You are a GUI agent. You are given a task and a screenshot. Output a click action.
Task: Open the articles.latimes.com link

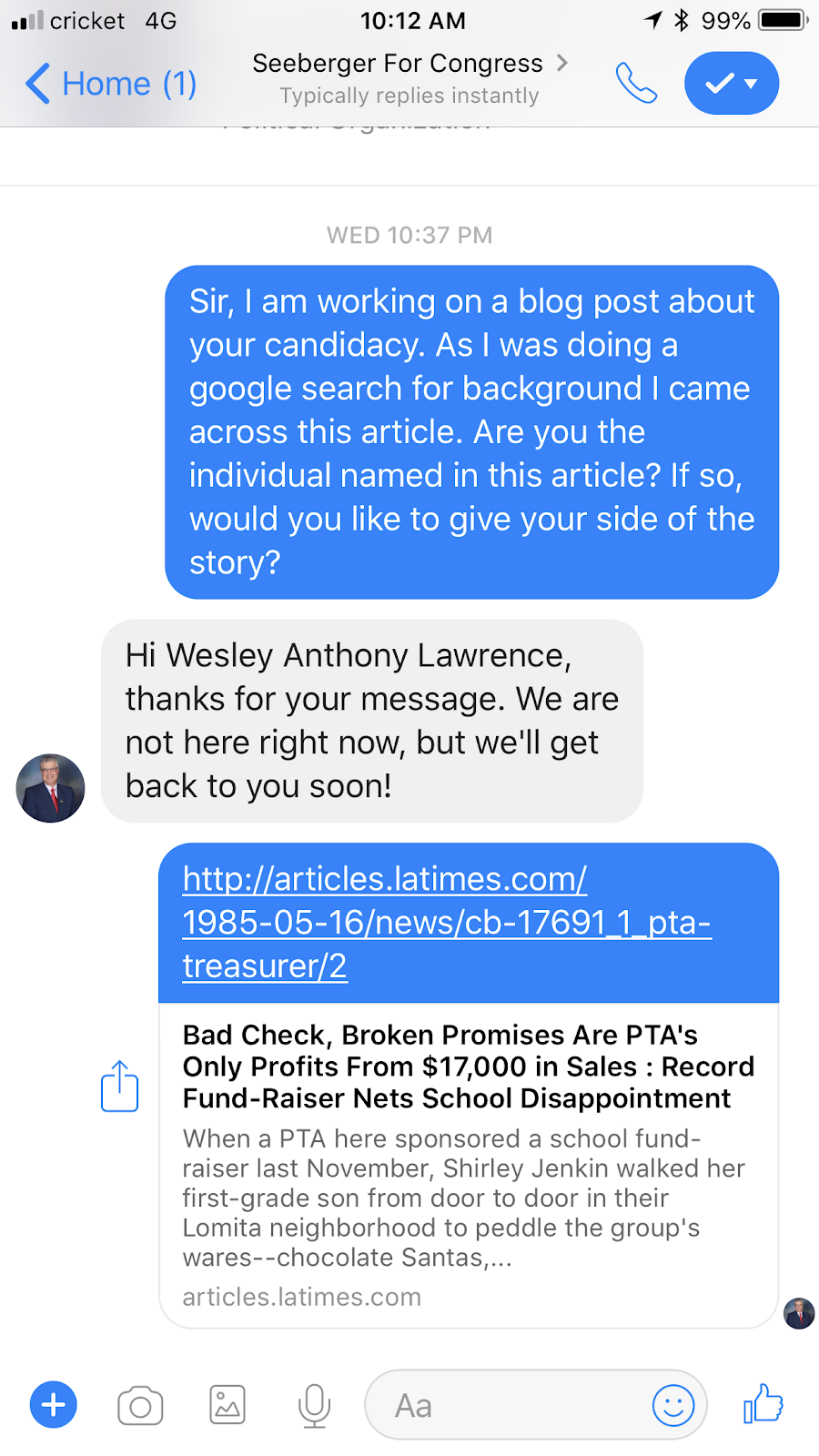pos(446,922)
